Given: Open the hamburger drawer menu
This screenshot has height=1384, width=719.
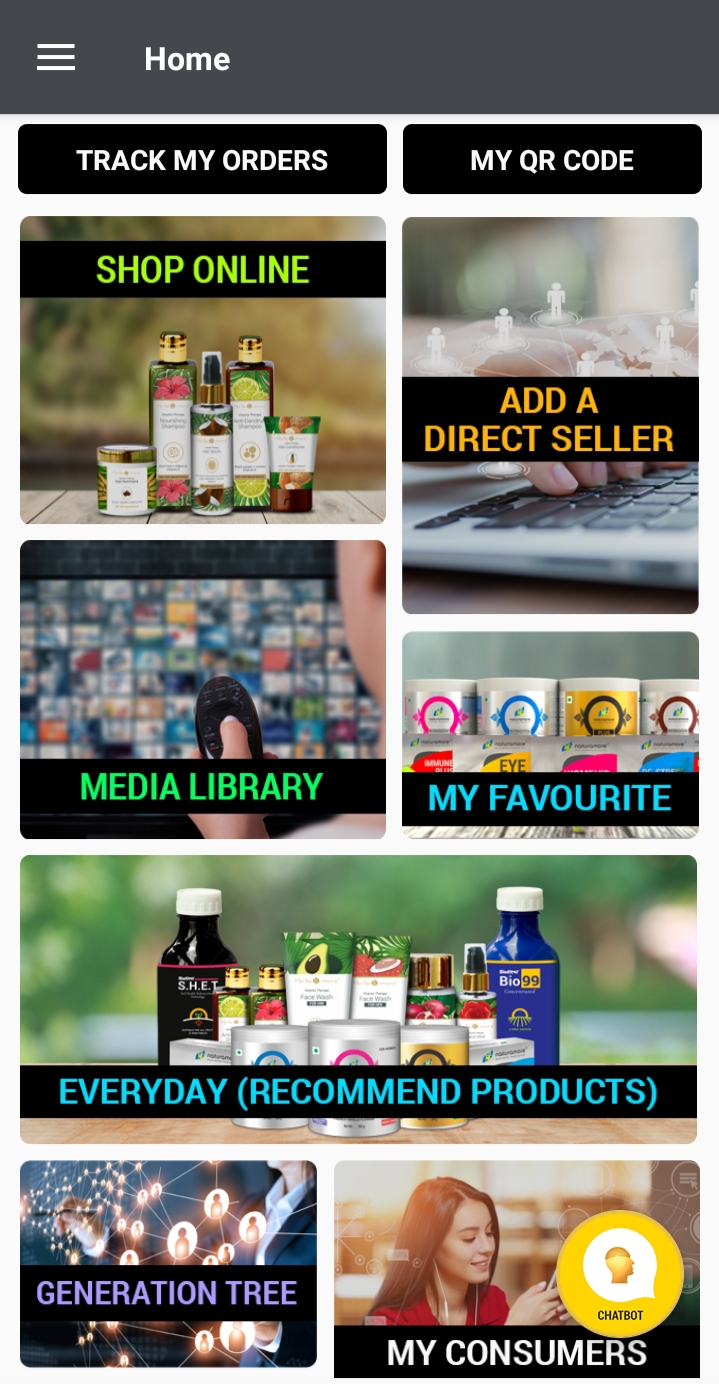Looking at the screenshot, I should click(56, 58).
